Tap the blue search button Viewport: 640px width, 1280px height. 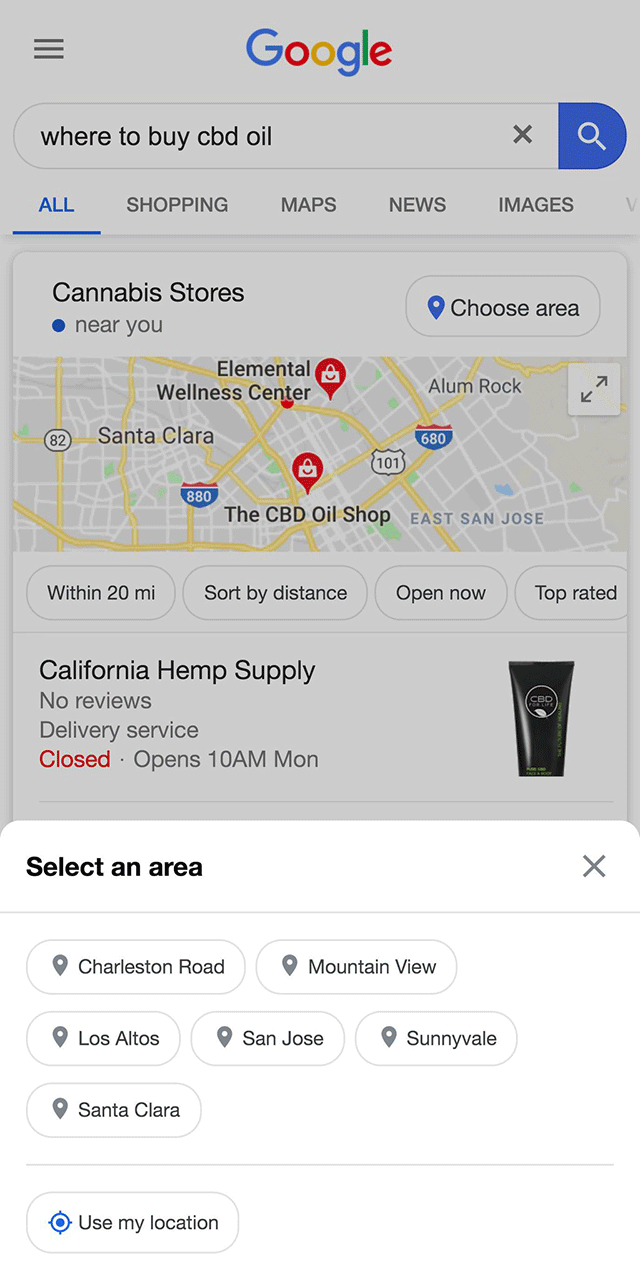(592, 136)
